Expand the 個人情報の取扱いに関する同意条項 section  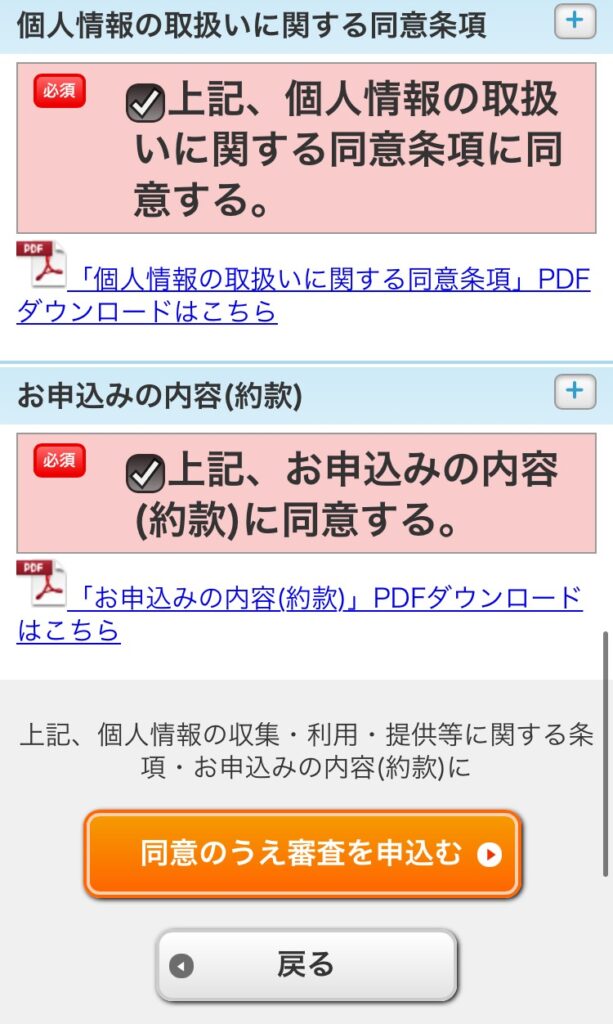[x=574, y=20]
